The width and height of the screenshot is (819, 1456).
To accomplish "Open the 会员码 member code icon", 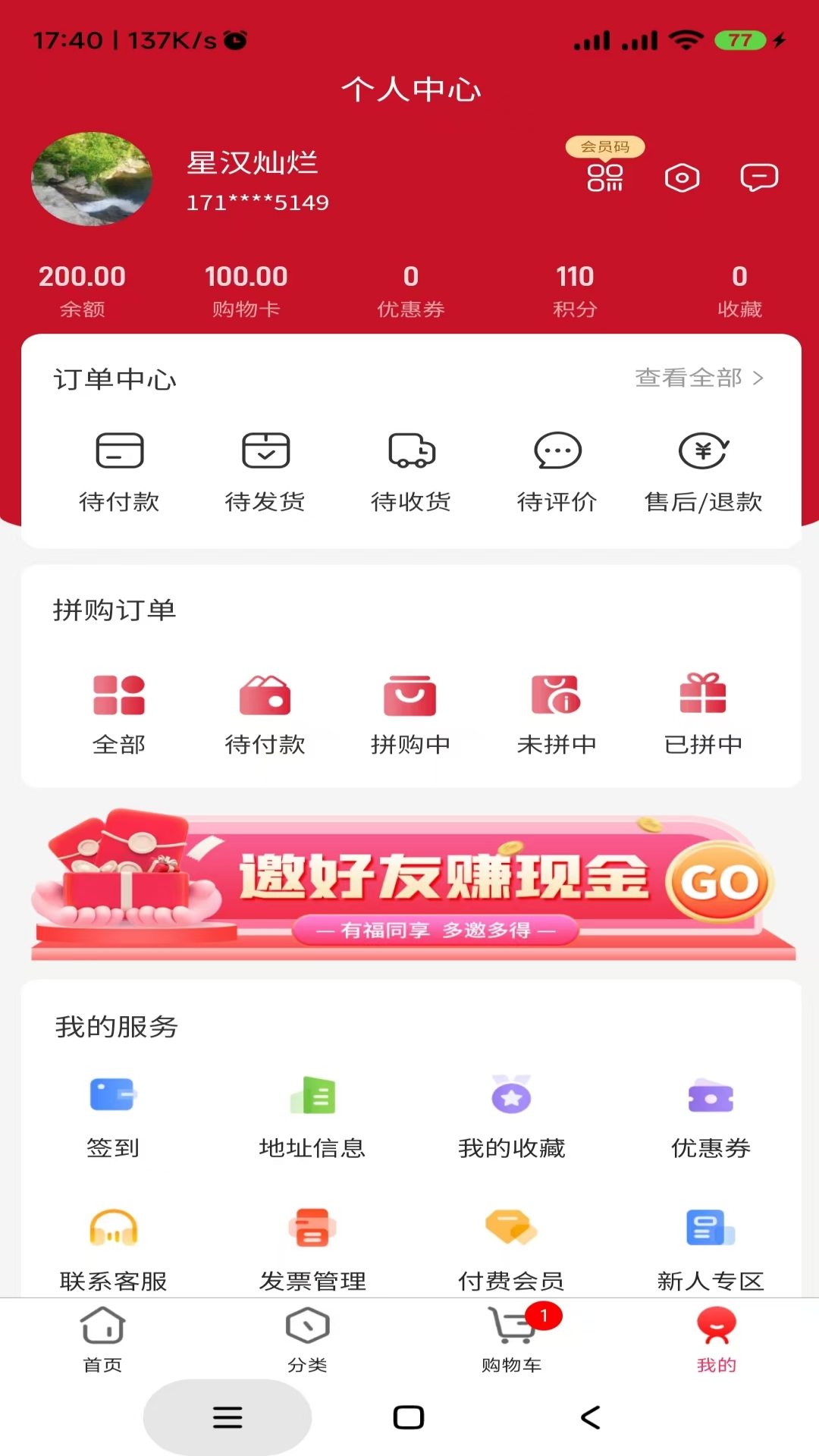I will pos(605,177).
